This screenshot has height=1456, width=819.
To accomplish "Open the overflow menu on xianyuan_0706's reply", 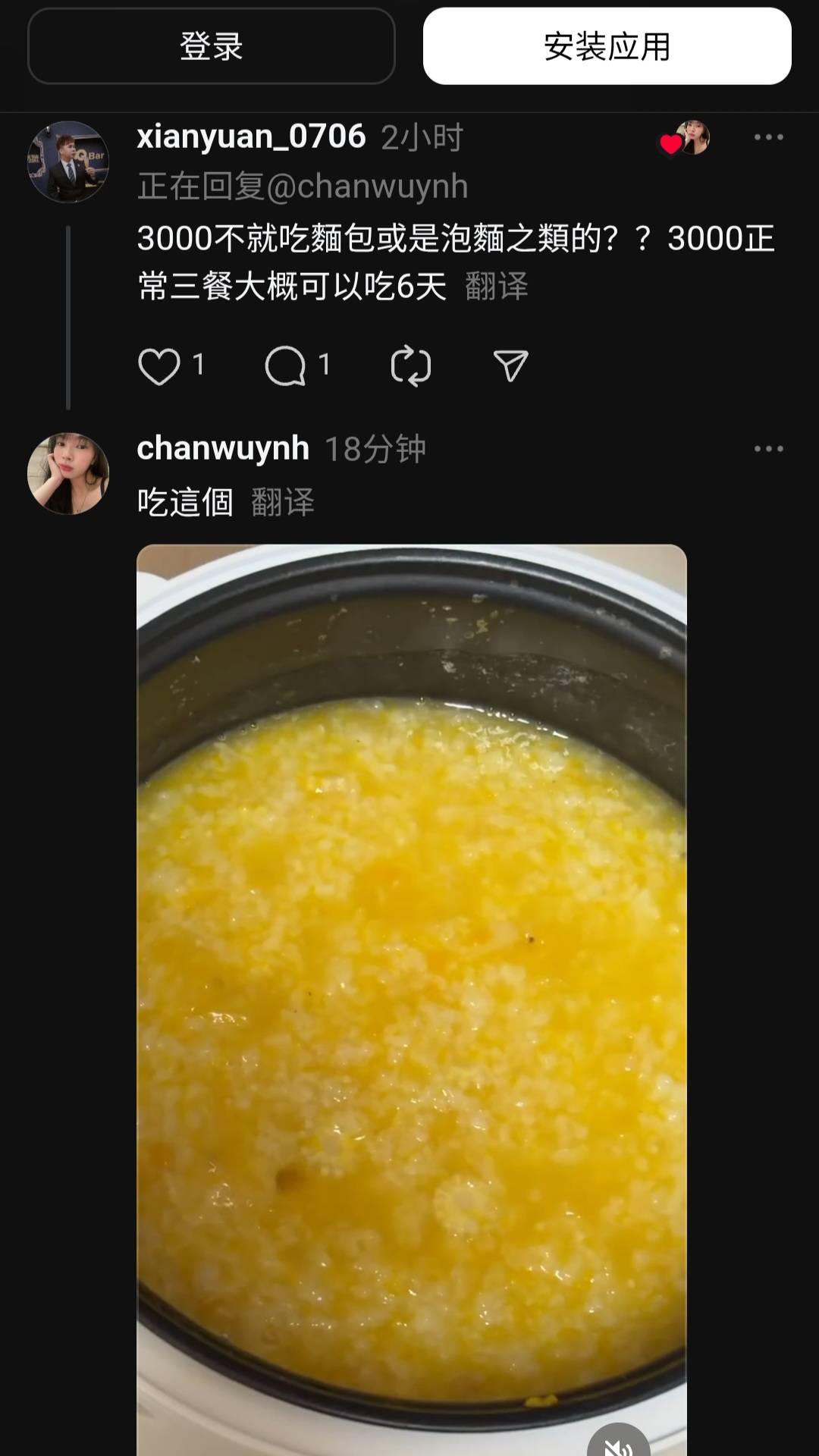I will click(x=768, y=137).
